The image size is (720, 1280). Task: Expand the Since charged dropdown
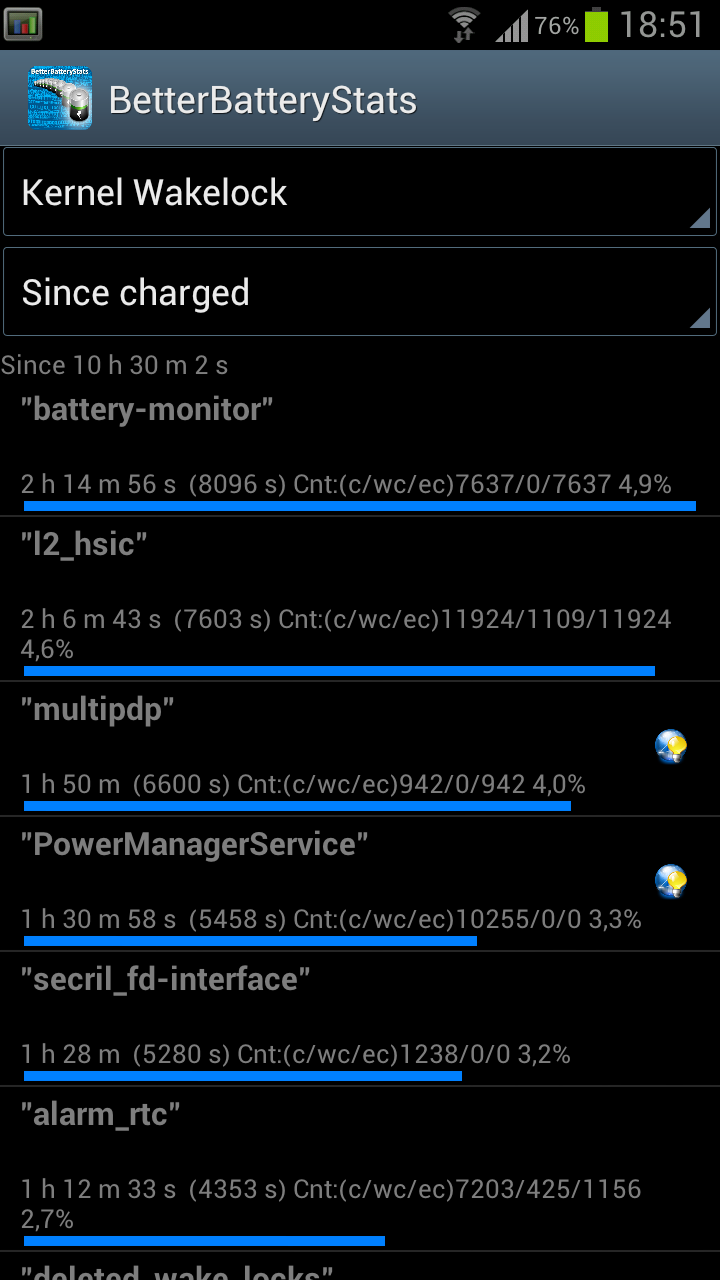click(x=360, y=292)
